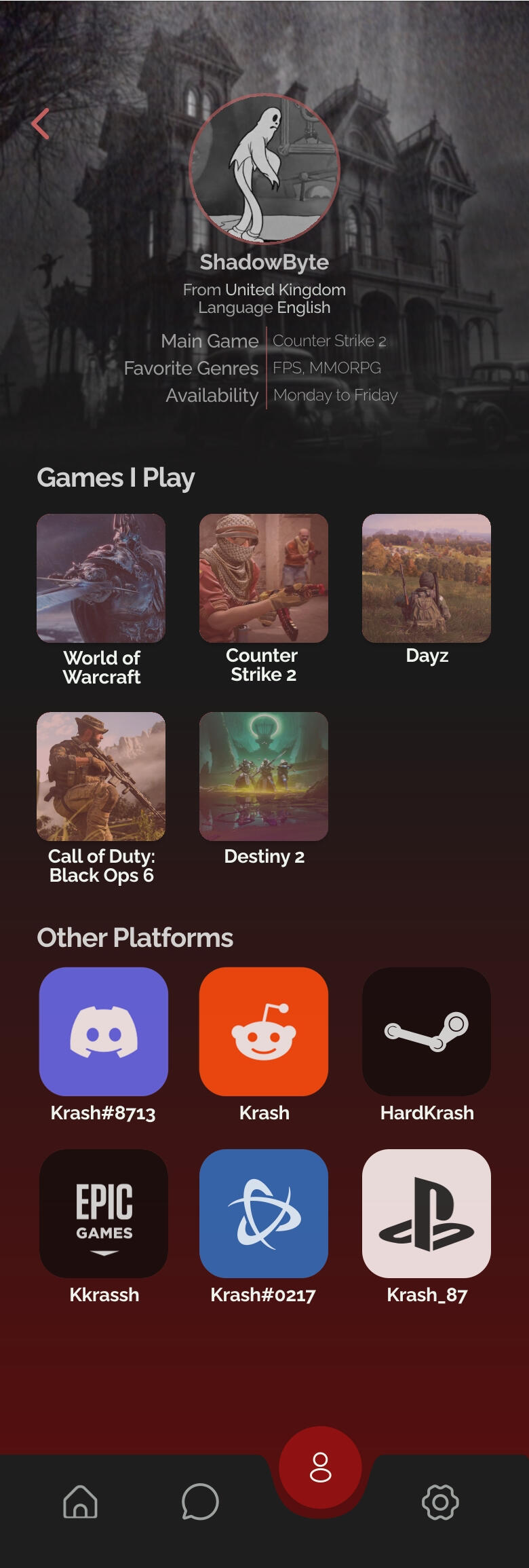Viewport: 529px width, 1568px height.
Task: Open the settings gear tab
Action: (x=440, y=1501)
